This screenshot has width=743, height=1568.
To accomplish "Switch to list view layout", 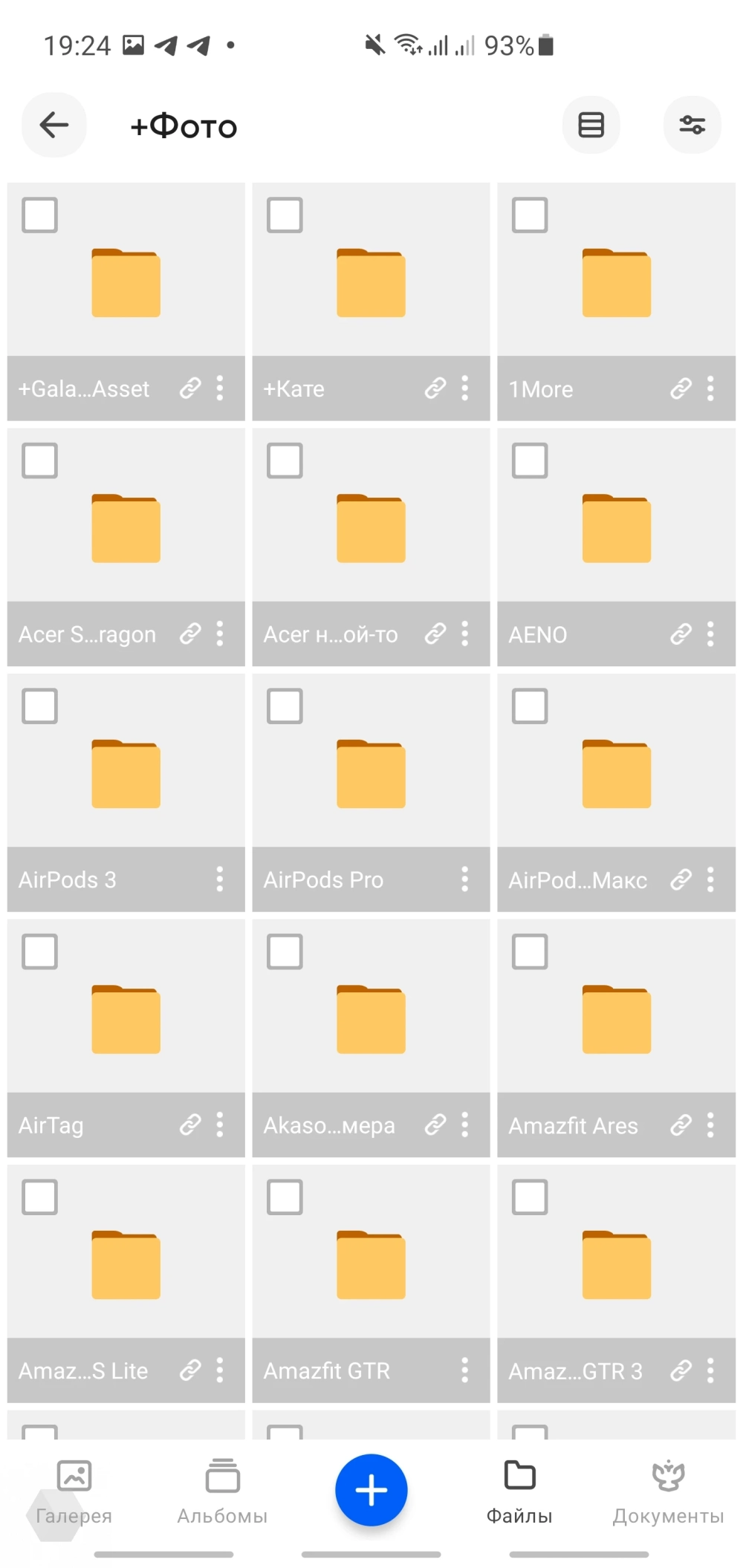I will point(591,125).
